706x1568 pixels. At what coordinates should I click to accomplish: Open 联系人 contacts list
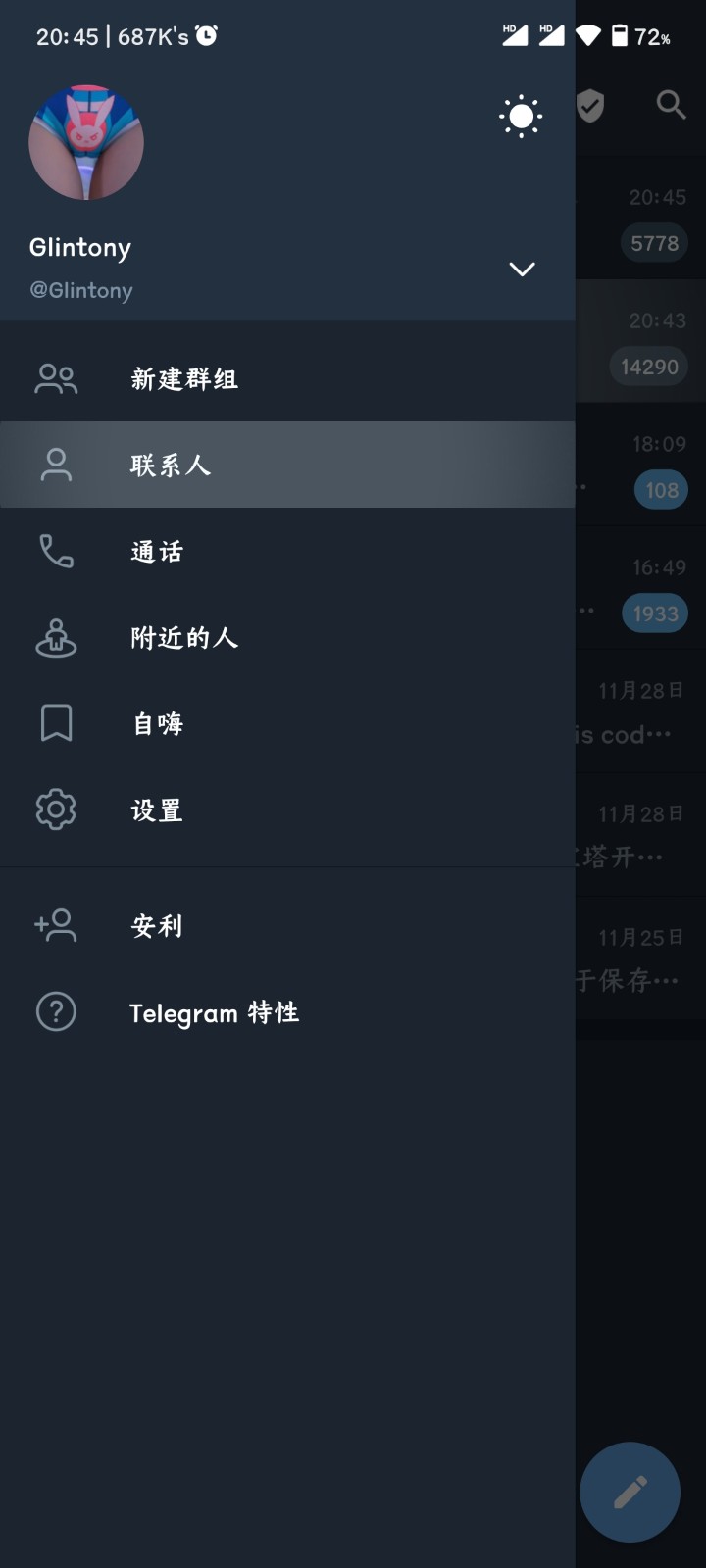coord(171,465)
